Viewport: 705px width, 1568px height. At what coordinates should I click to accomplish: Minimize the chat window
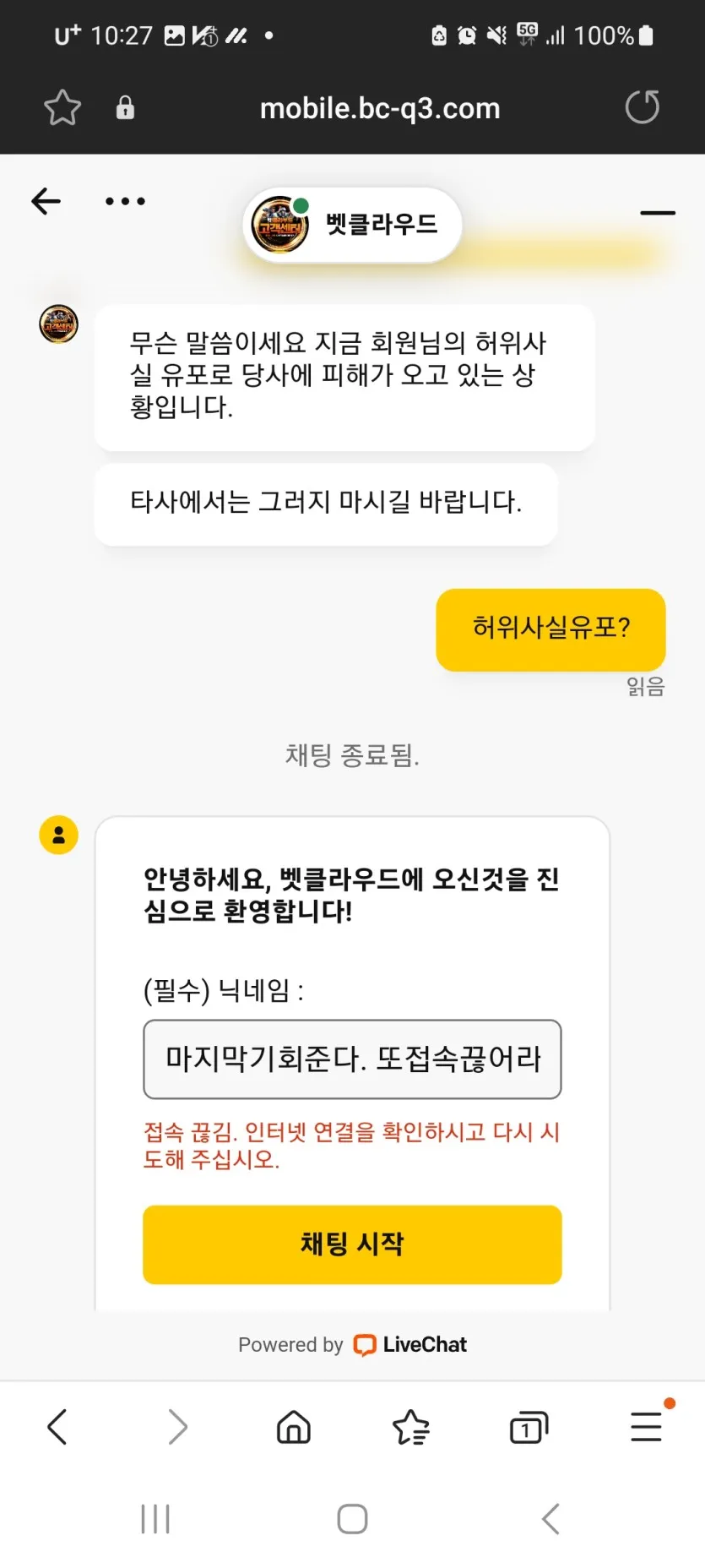pyautogui.click(x=657, y=213)
